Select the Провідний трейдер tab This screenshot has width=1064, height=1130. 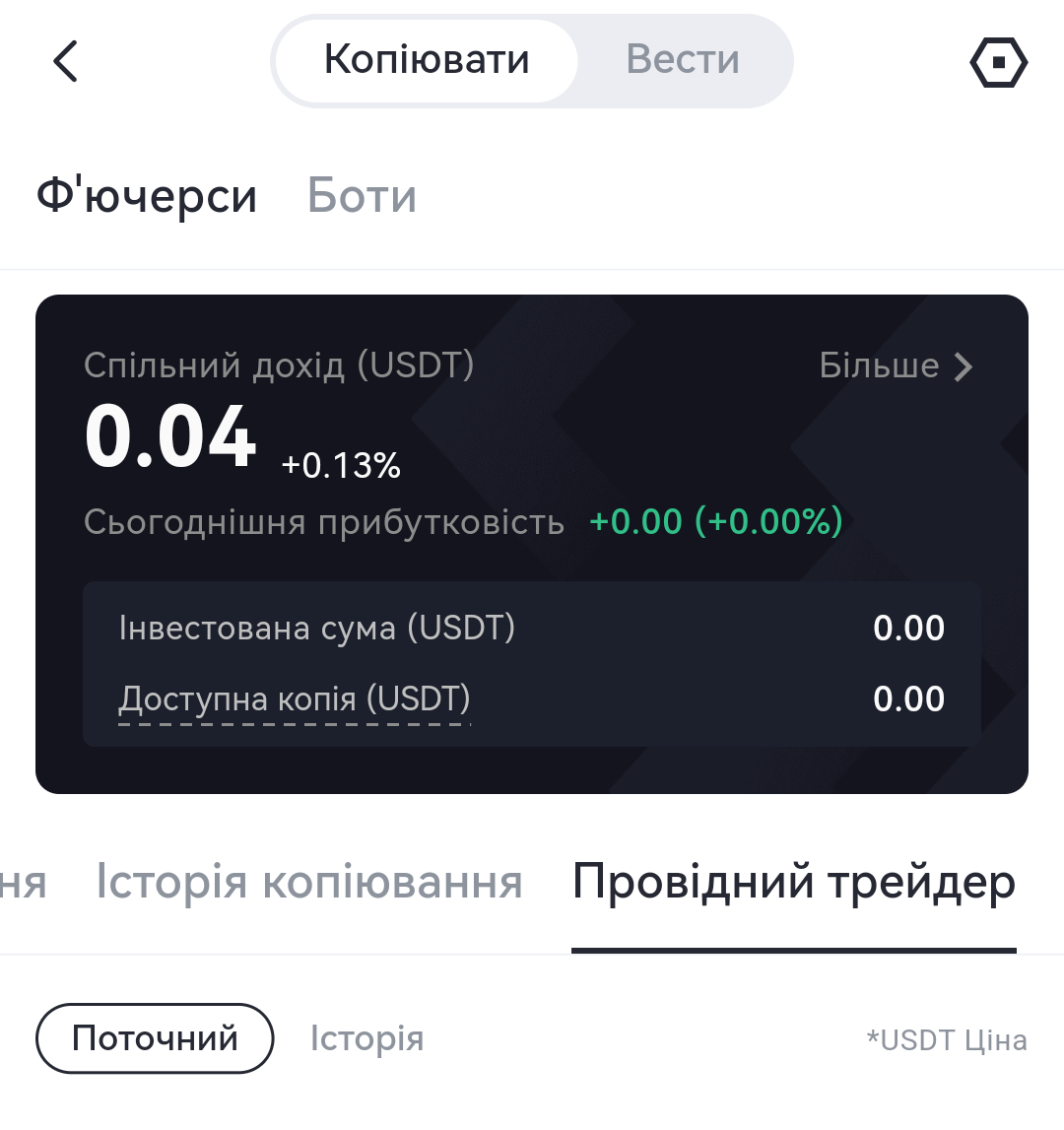(793, 882)
